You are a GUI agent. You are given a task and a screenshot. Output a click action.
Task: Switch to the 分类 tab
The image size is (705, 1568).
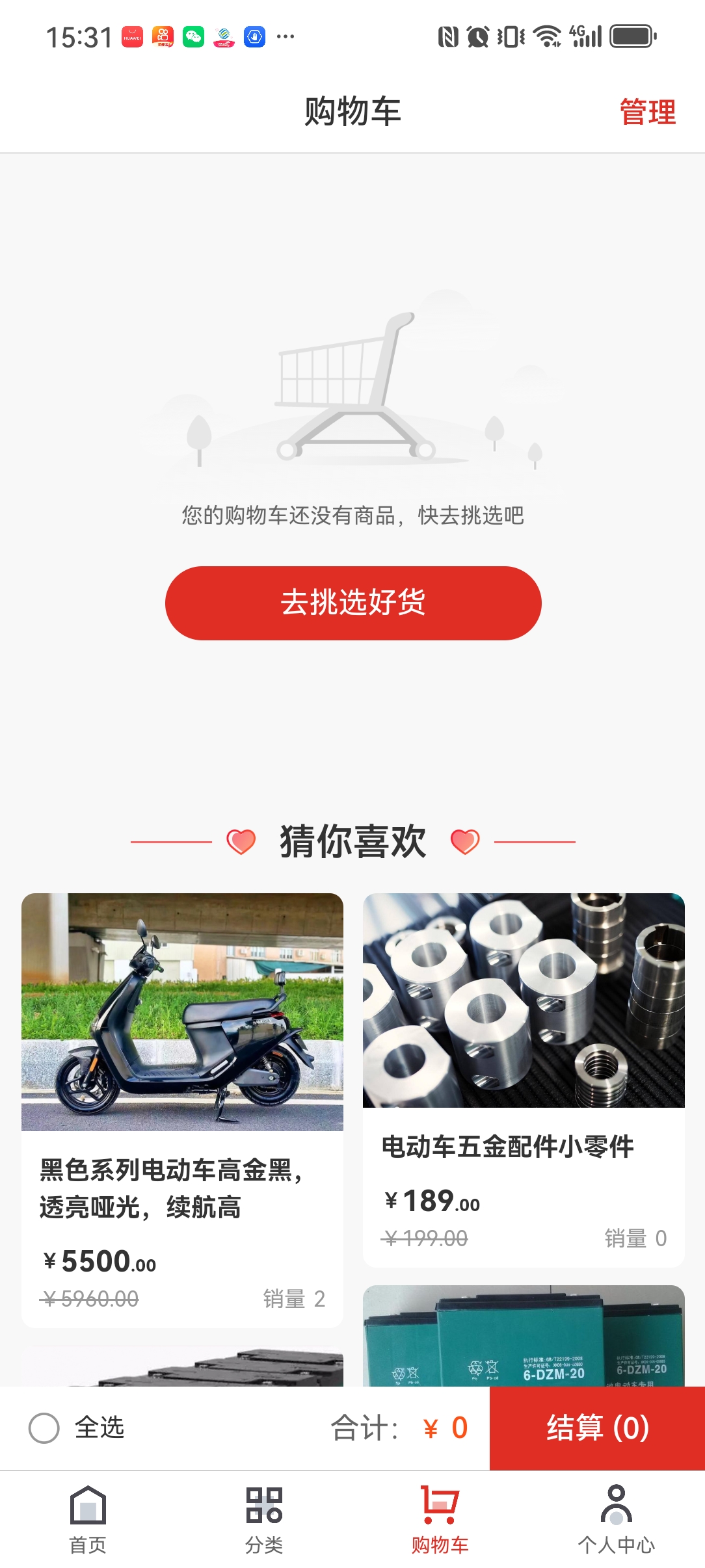click(x=264, y=1519)
